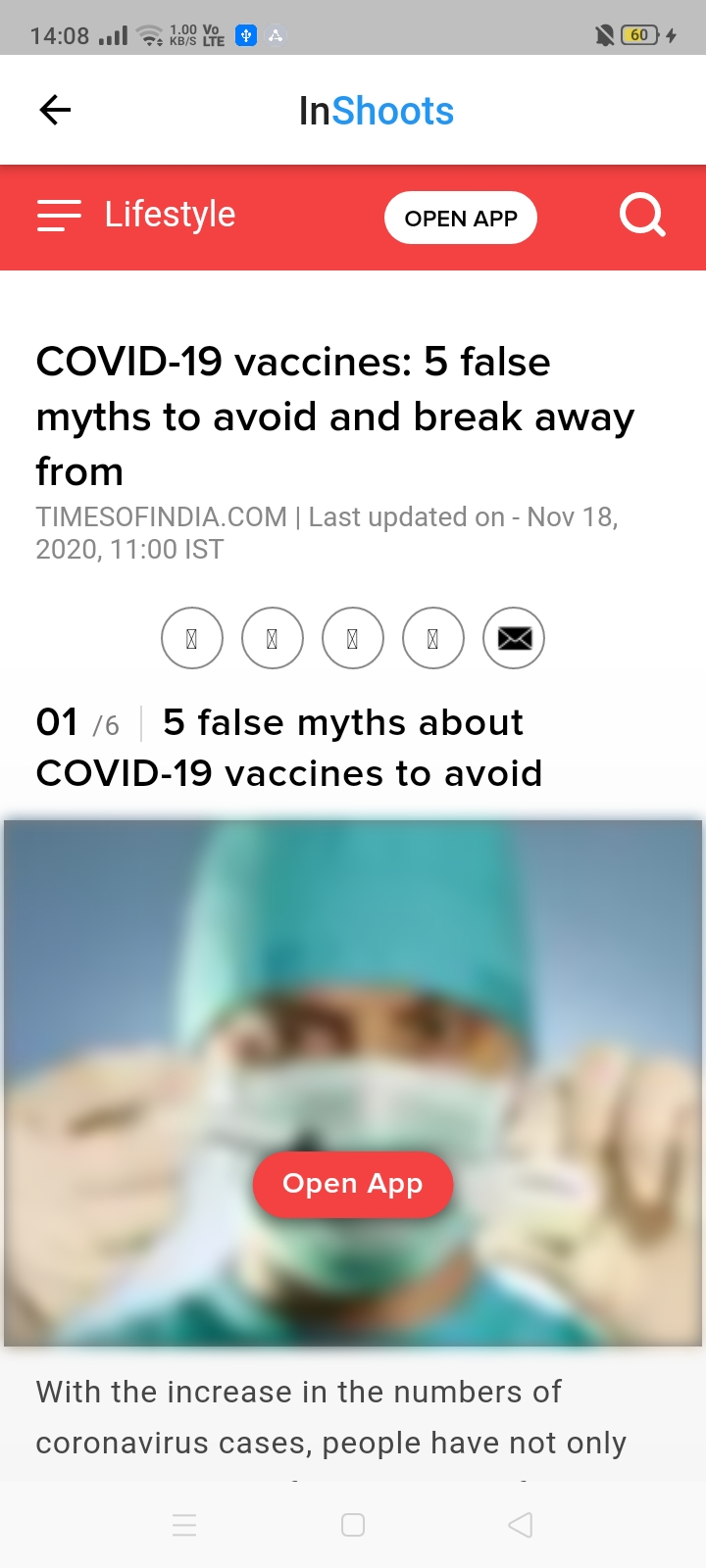Open search with the magnifier icon
This screenshot has height=1568, width=706.
(x=642, y=216)
